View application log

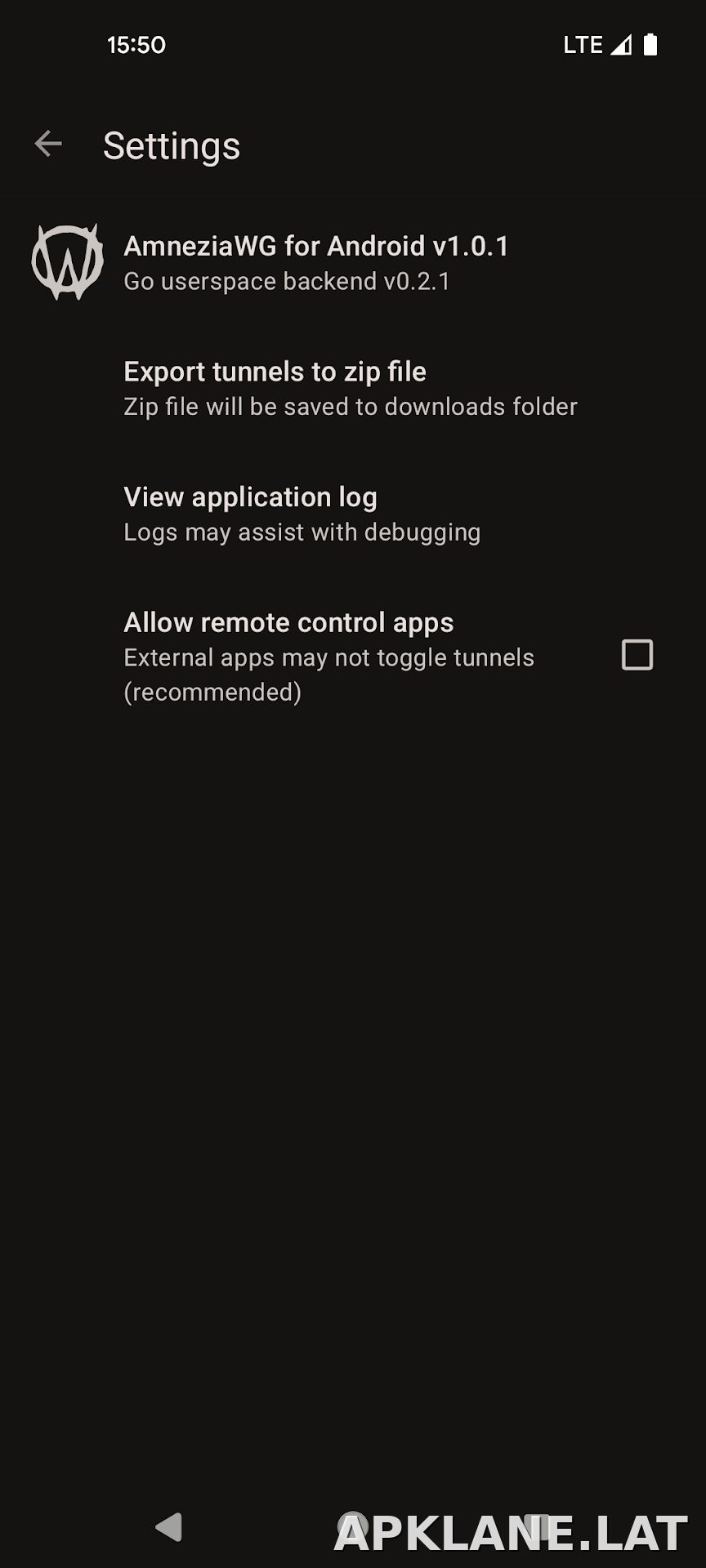(353, 514)
